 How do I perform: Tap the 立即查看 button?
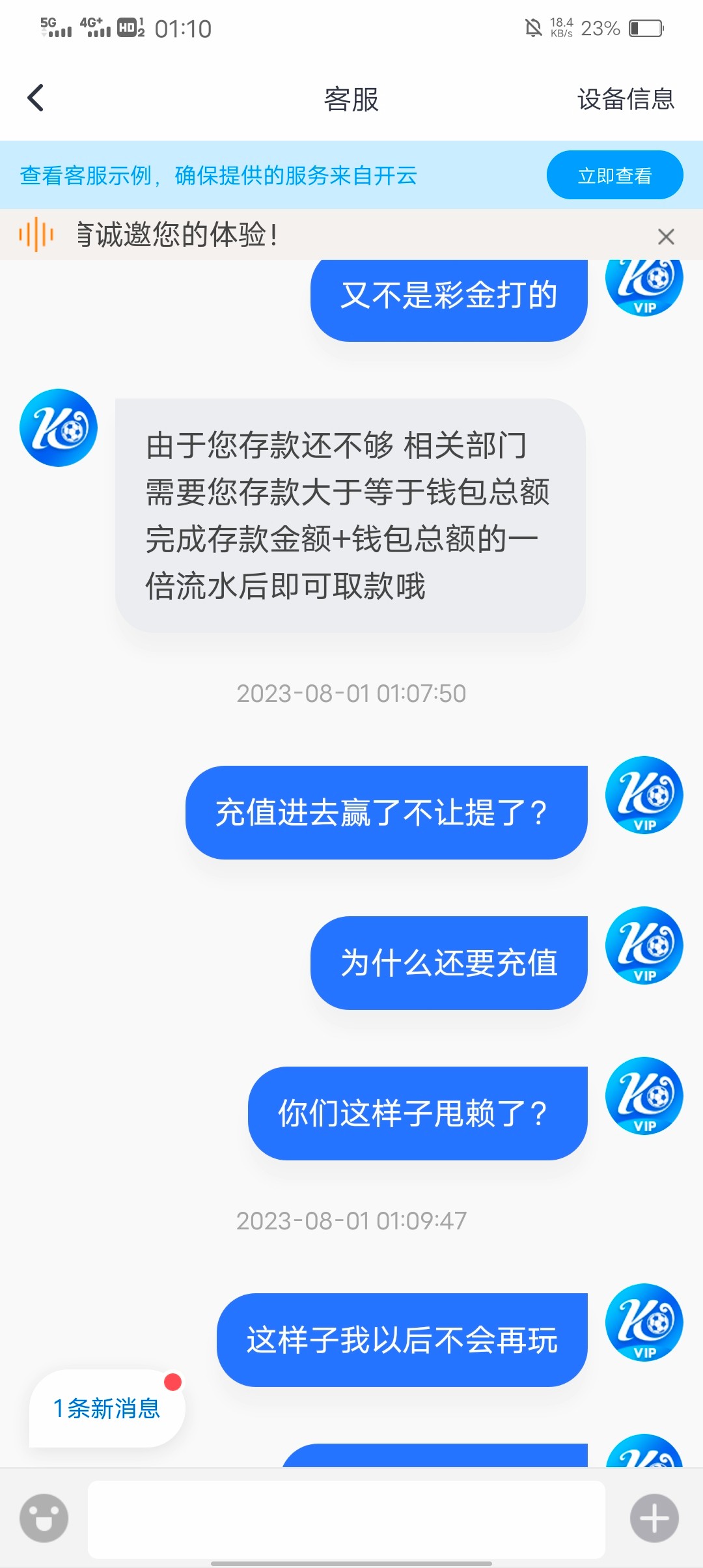coord(614,175)
